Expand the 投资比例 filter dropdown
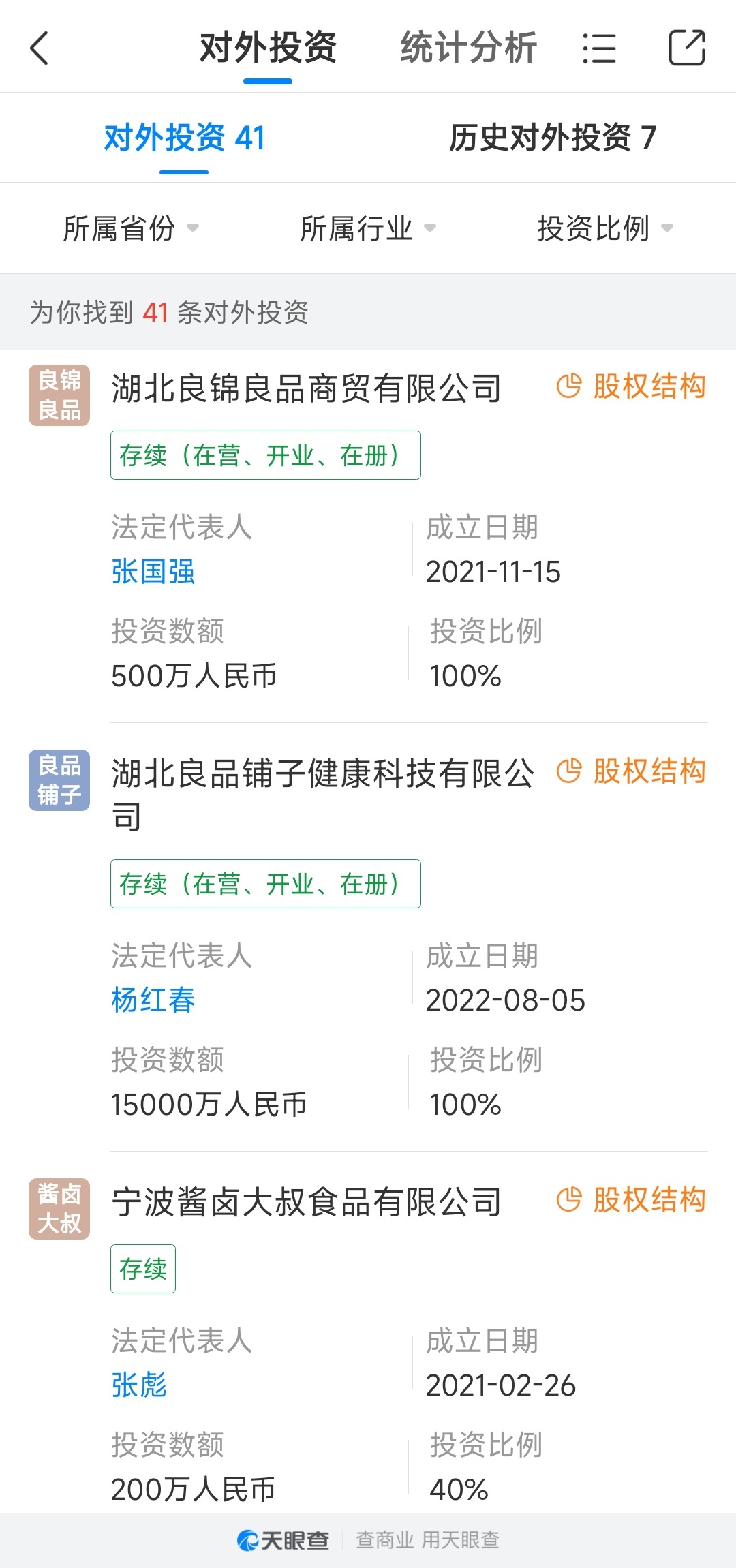 605,228
